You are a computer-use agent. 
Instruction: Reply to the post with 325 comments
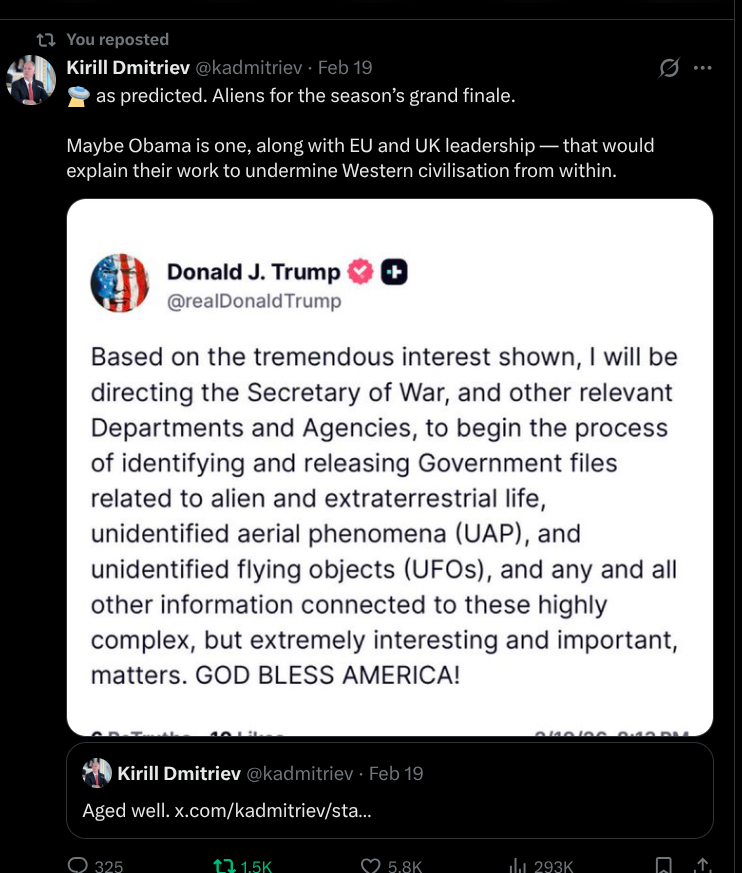click(x=78, y=865)
